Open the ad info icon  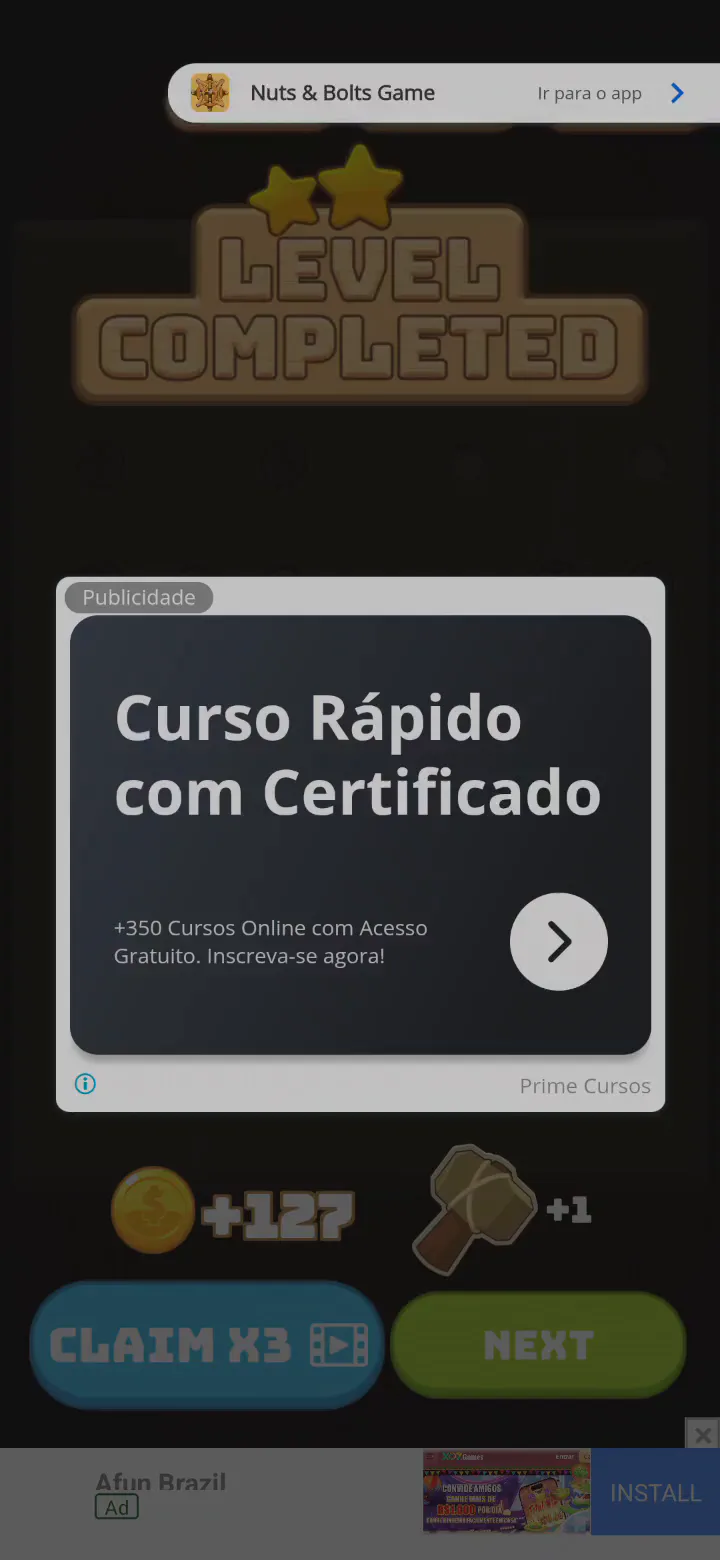click(x=86, y=1084)
